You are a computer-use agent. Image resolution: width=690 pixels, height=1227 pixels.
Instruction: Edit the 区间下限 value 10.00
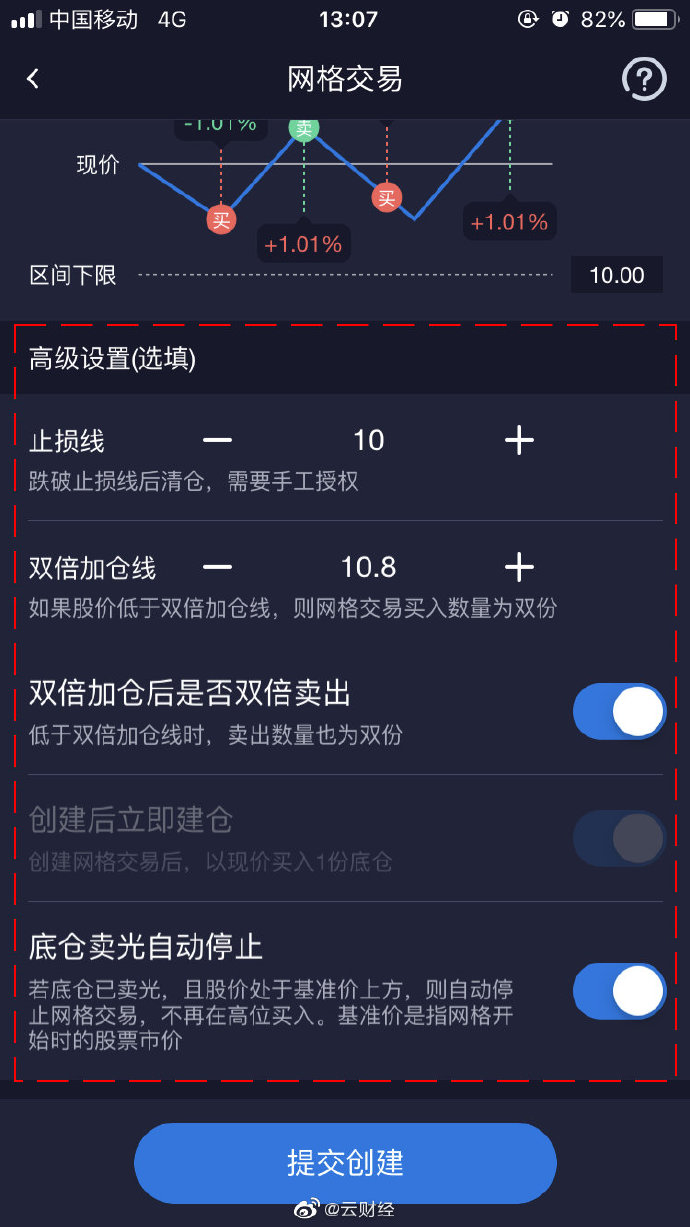(x=616, y=275)
